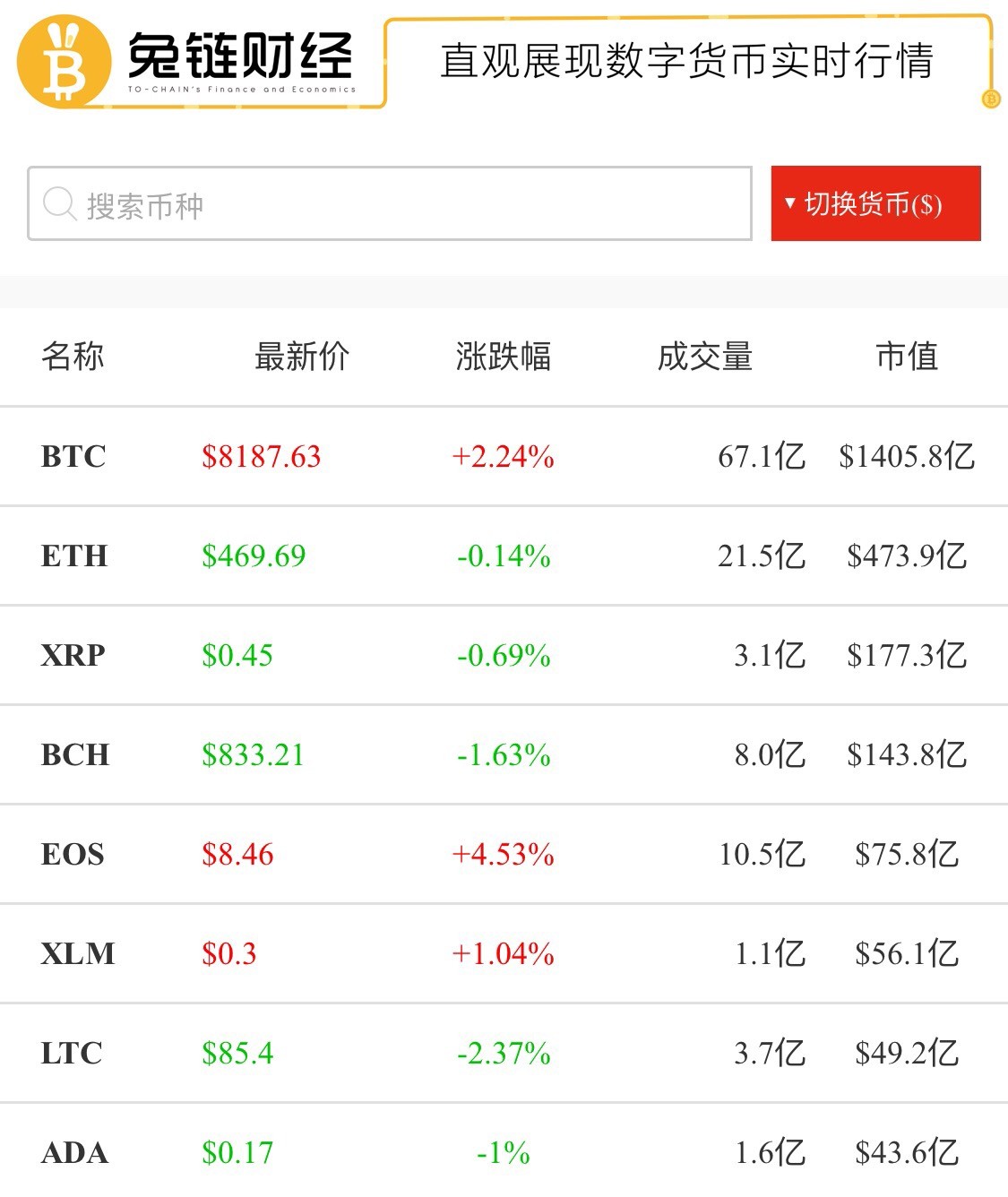Screen dimensions: 1008x1197
Task: Click the small ⓑ badge on banner corner
Action: (989, 100)
